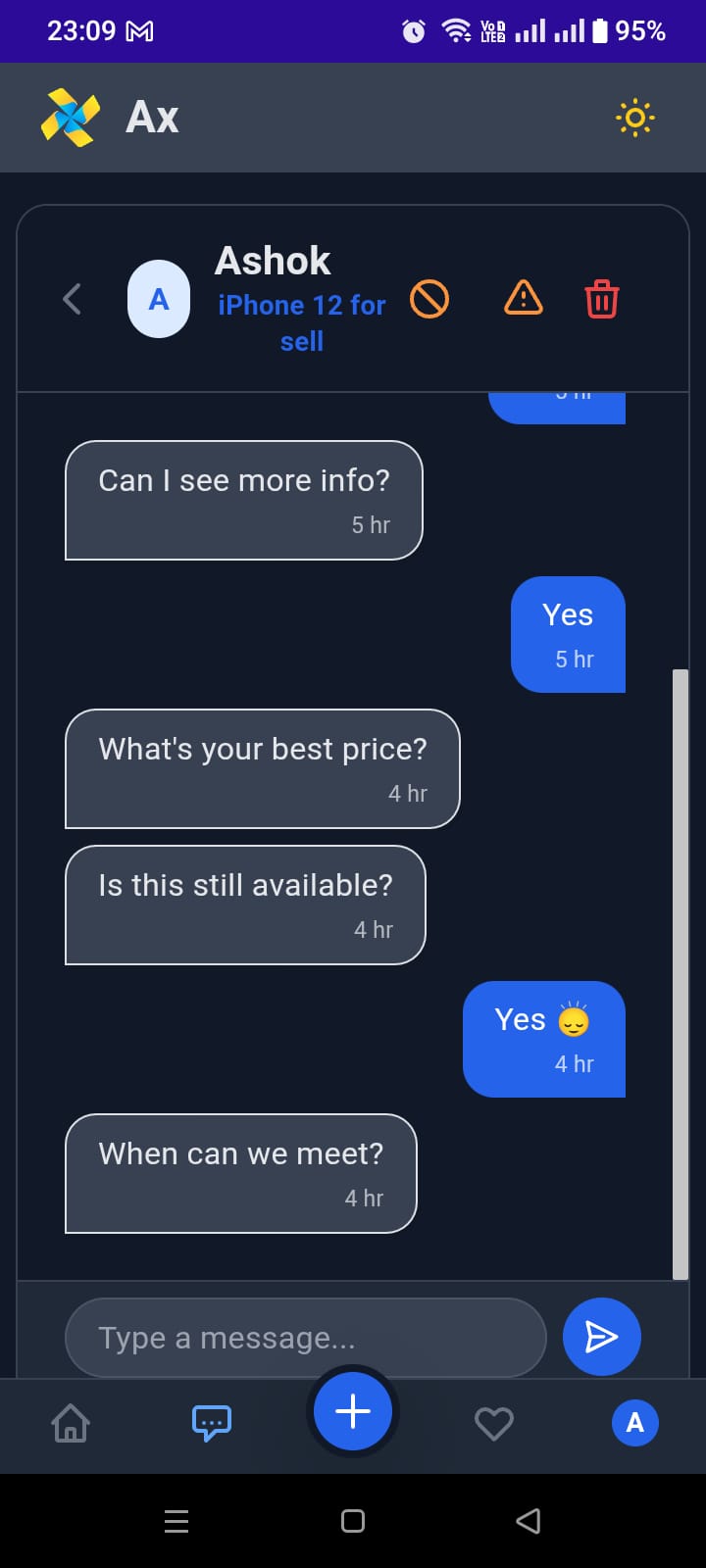Open your profile with the avatar icon
706x1568 pixels.
click(x=635, y=1423)
